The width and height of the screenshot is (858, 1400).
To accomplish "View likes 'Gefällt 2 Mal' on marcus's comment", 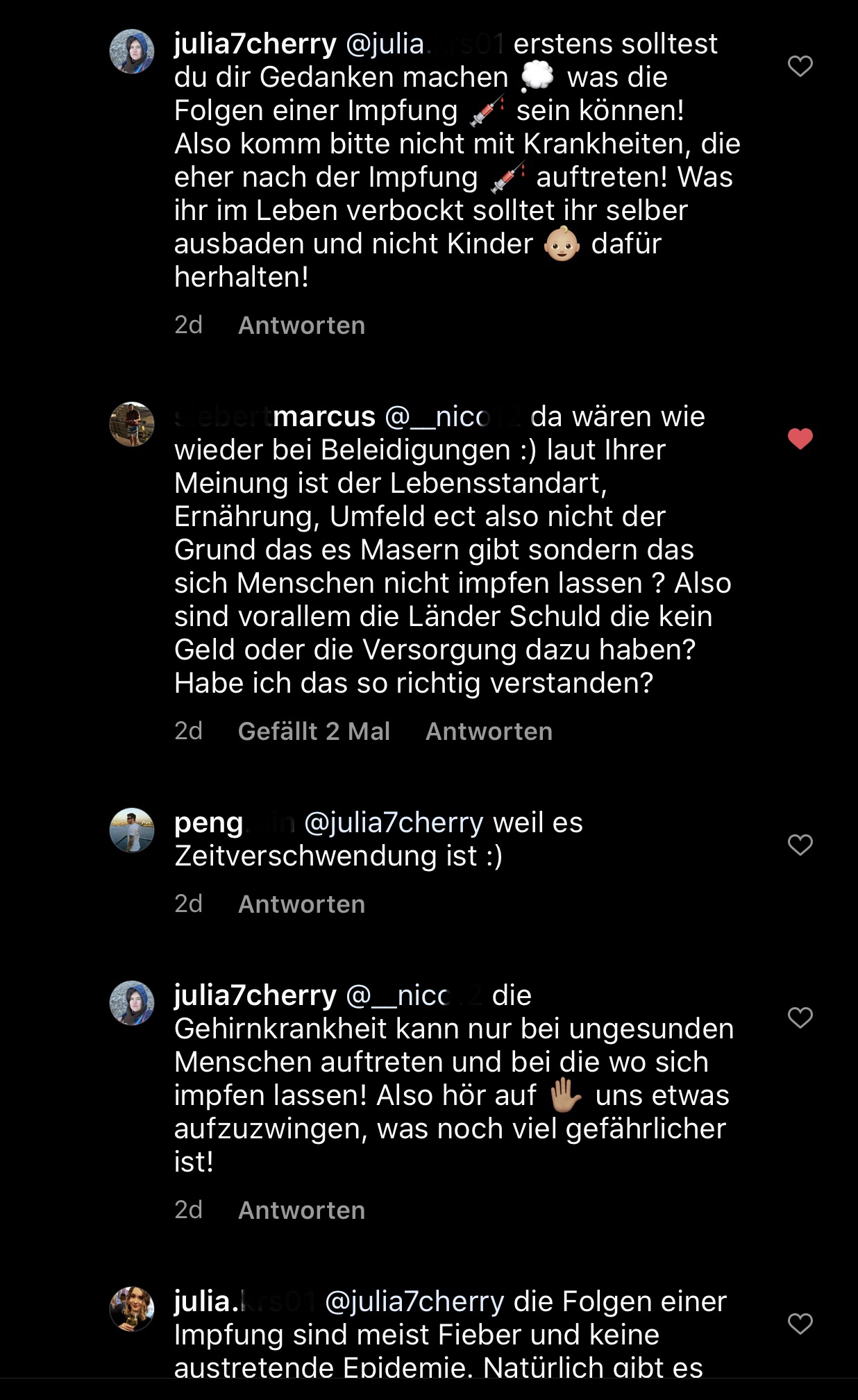I will 314,732.
